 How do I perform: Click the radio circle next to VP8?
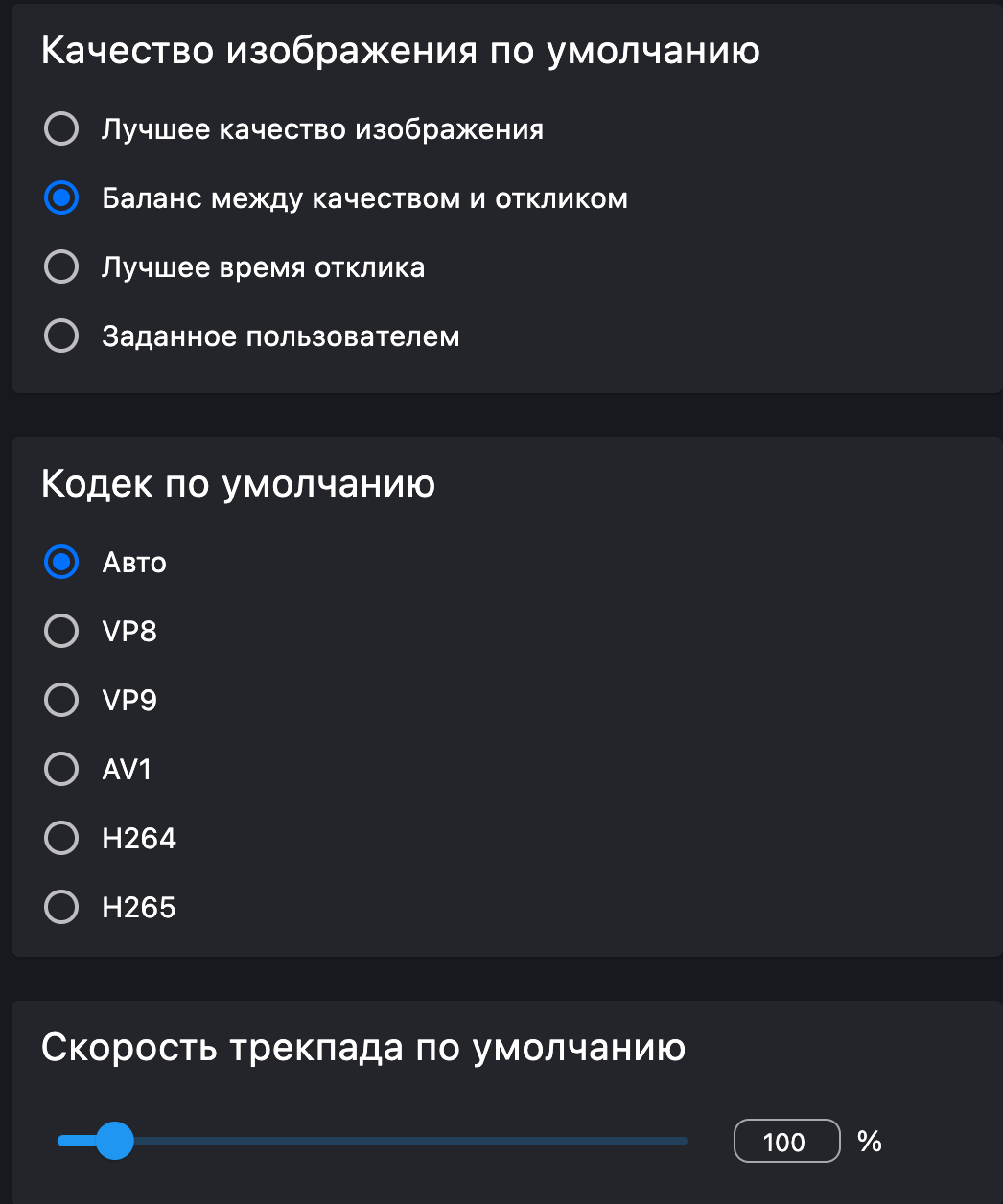coord(60,631)
